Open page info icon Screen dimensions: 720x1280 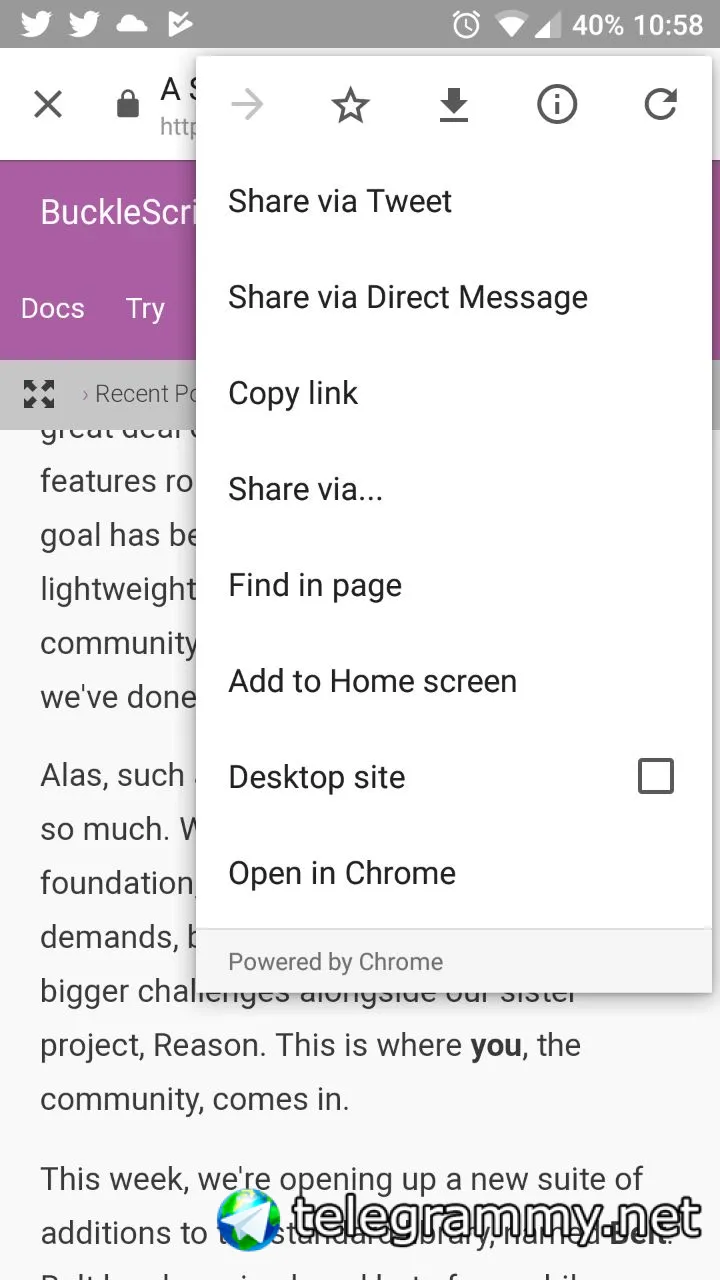coord(557,104)
